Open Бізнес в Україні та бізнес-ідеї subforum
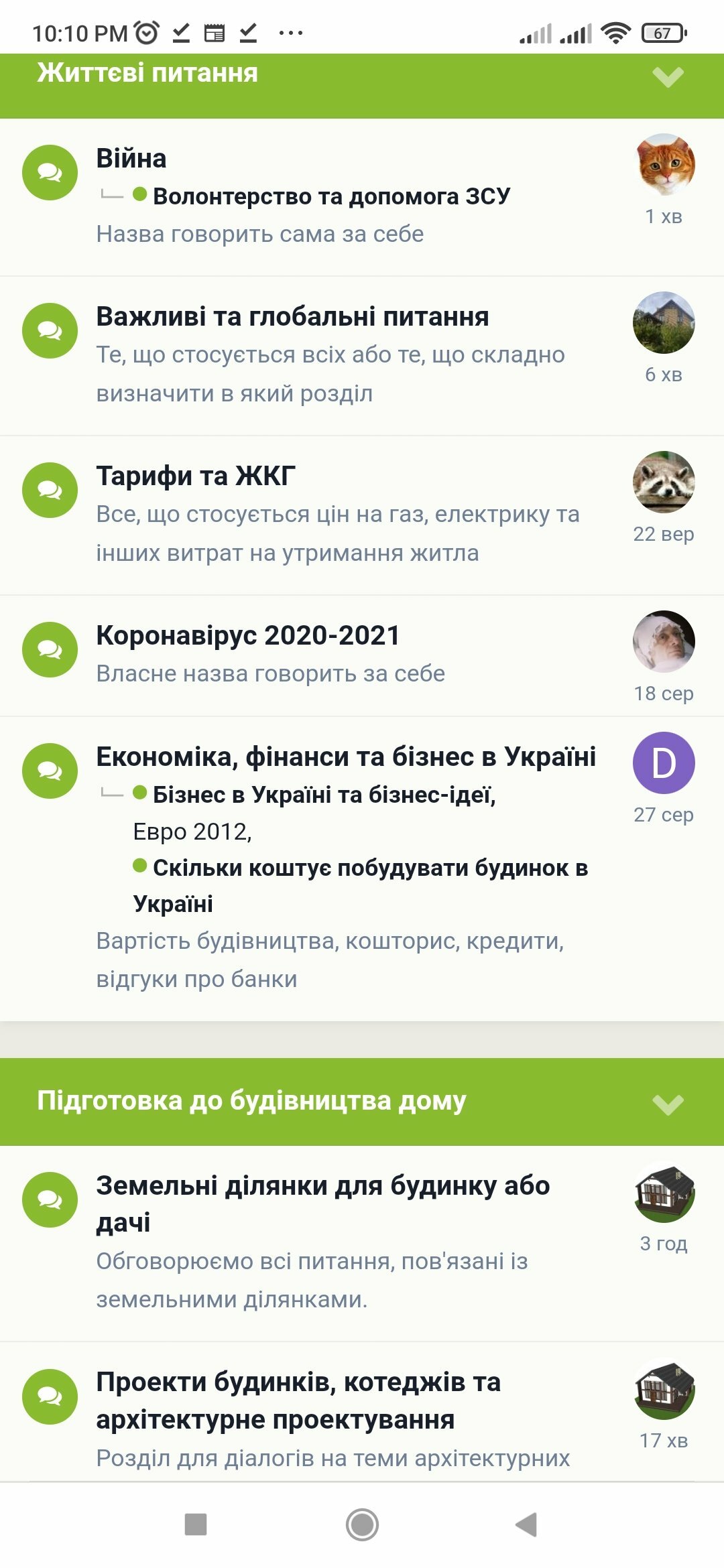This screenshot has height=1568, width=724. point(324,795)
